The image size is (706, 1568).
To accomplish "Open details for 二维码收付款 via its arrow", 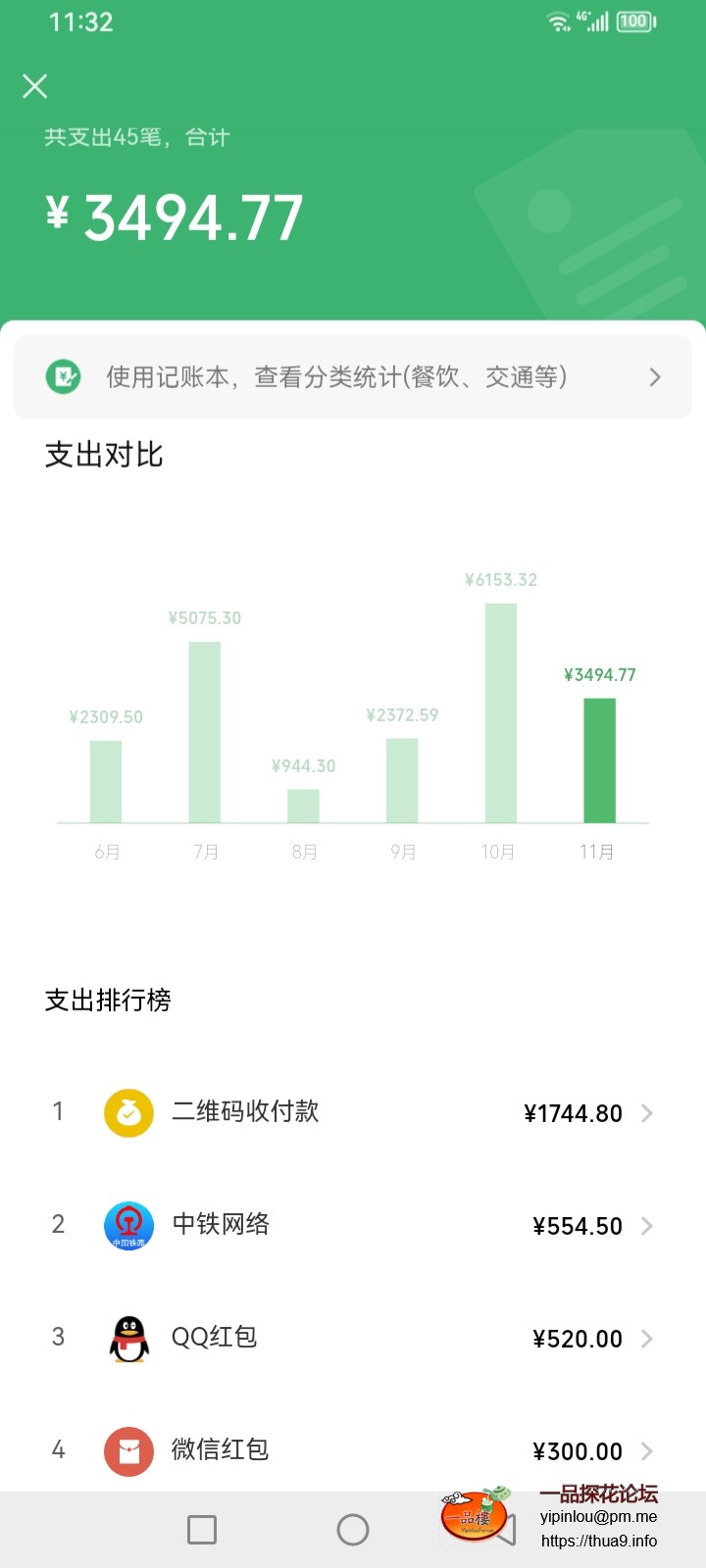I will tap(646, 1112).
